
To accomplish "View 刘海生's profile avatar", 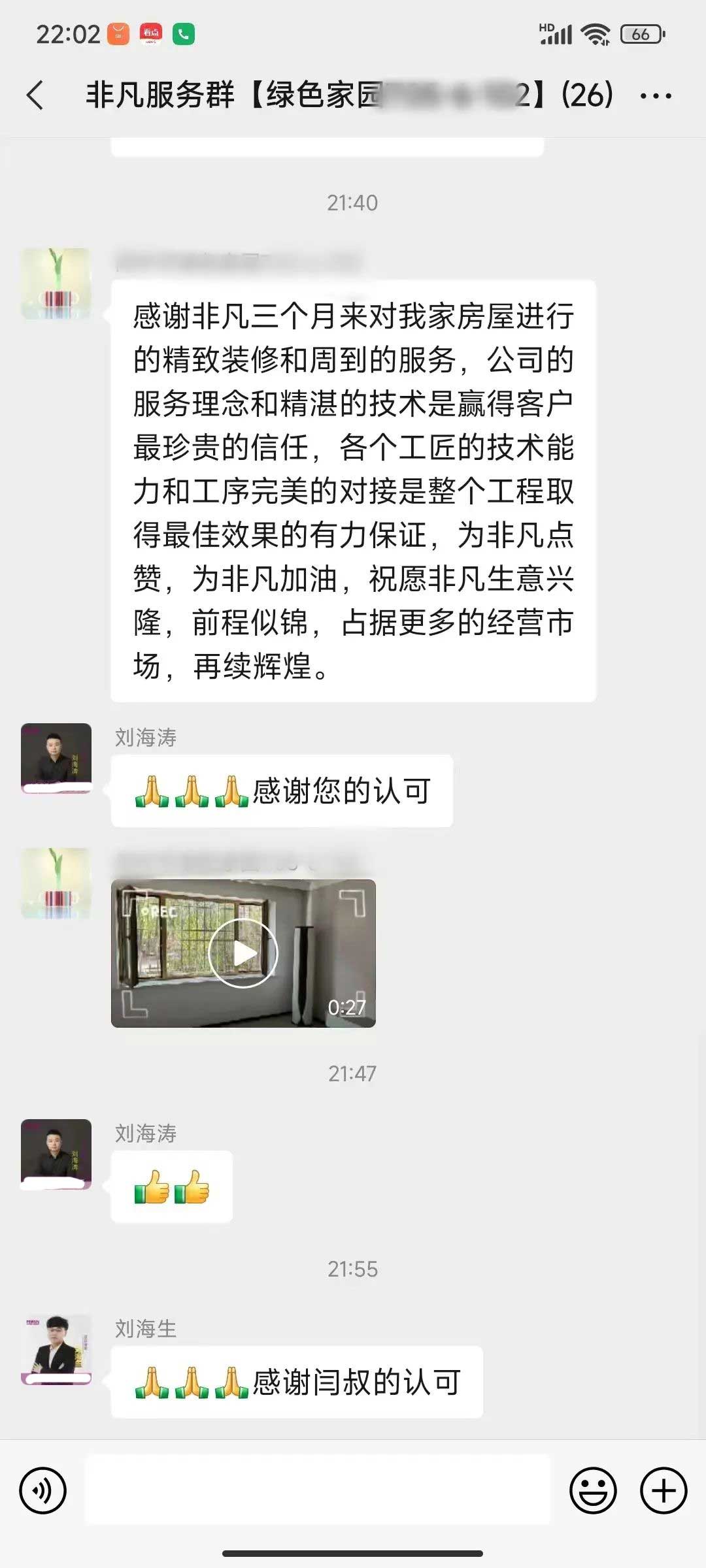I will point(56,1349).
